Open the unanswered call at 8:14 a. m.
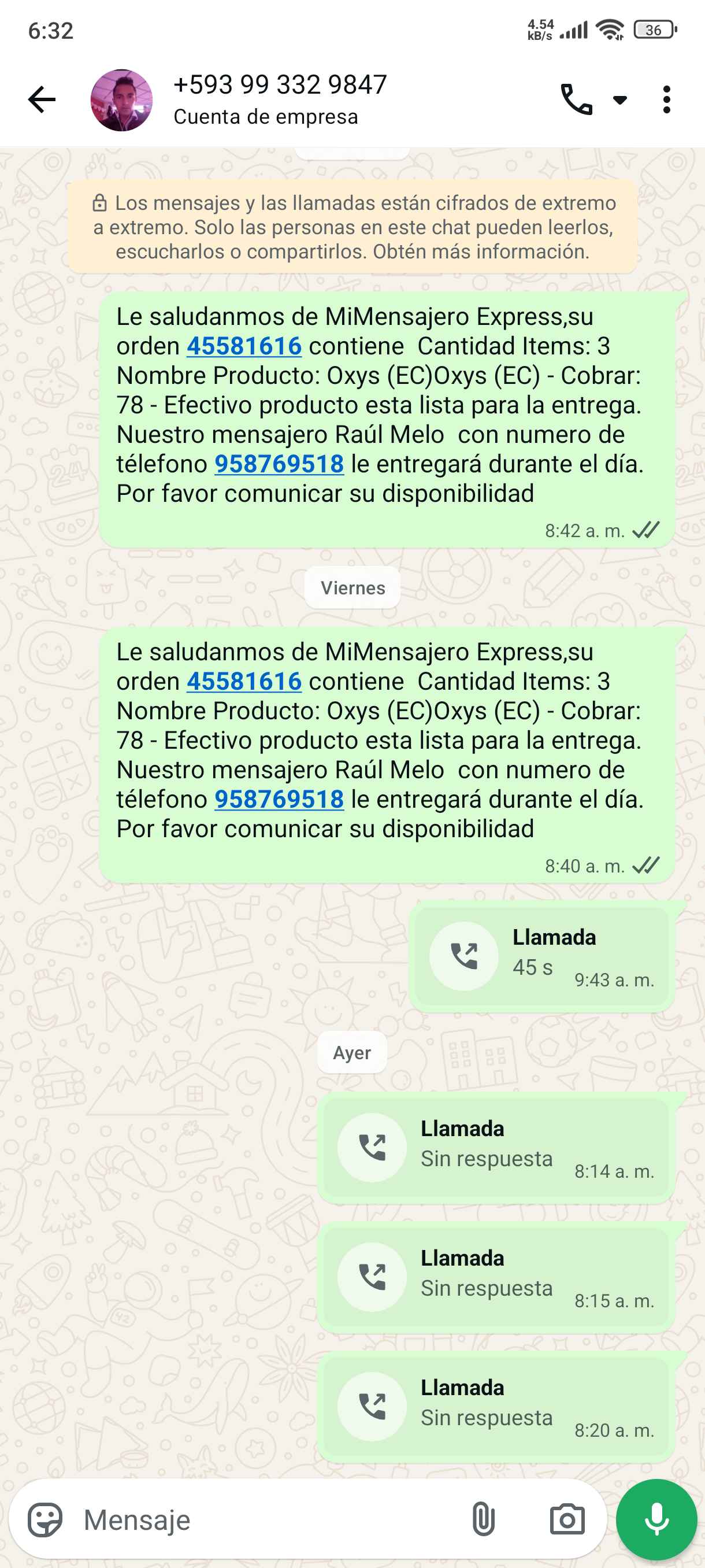Viewport: 705px width, 1568px height. pos(496,1148)
